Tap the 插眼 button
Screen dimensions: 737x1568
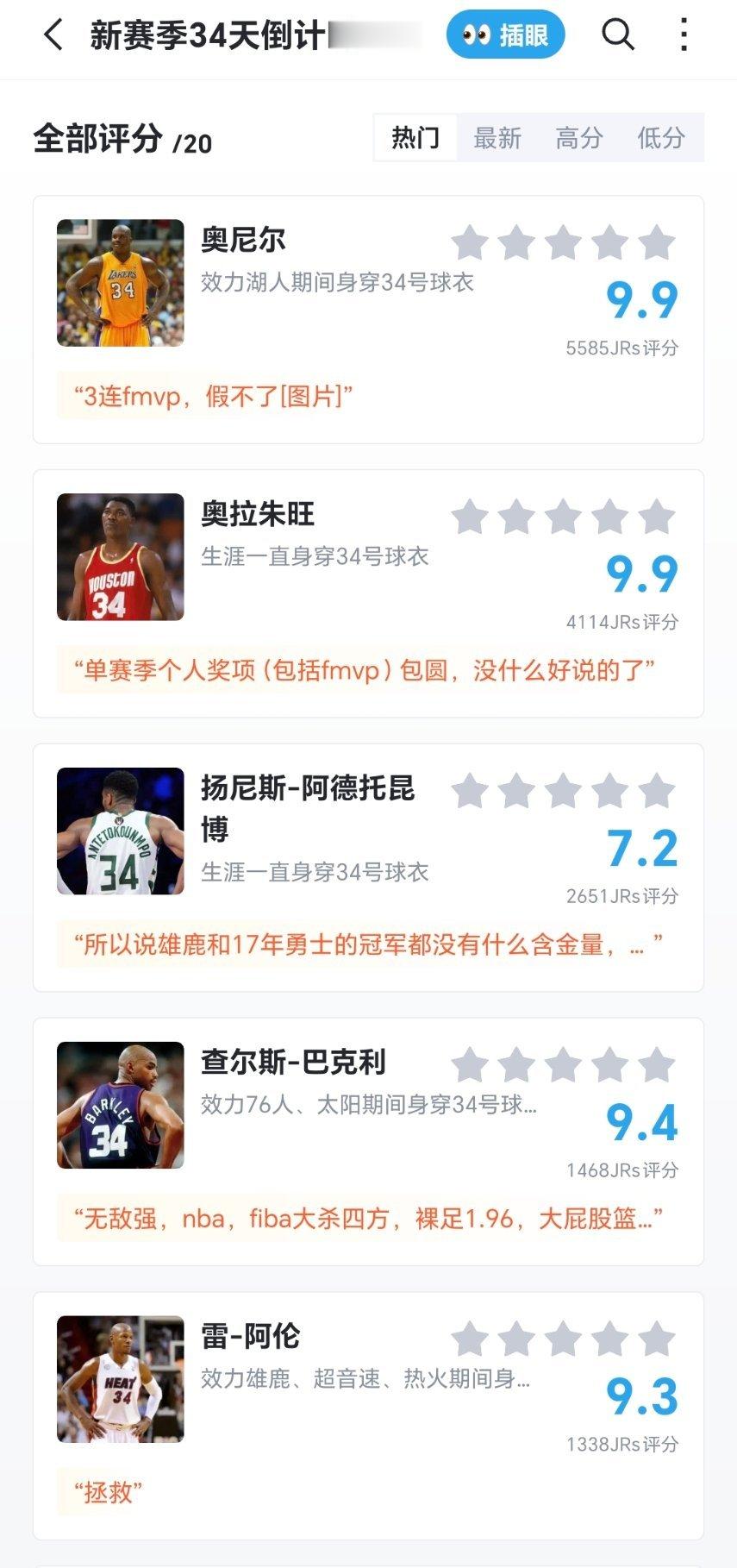tap(505, 34)
